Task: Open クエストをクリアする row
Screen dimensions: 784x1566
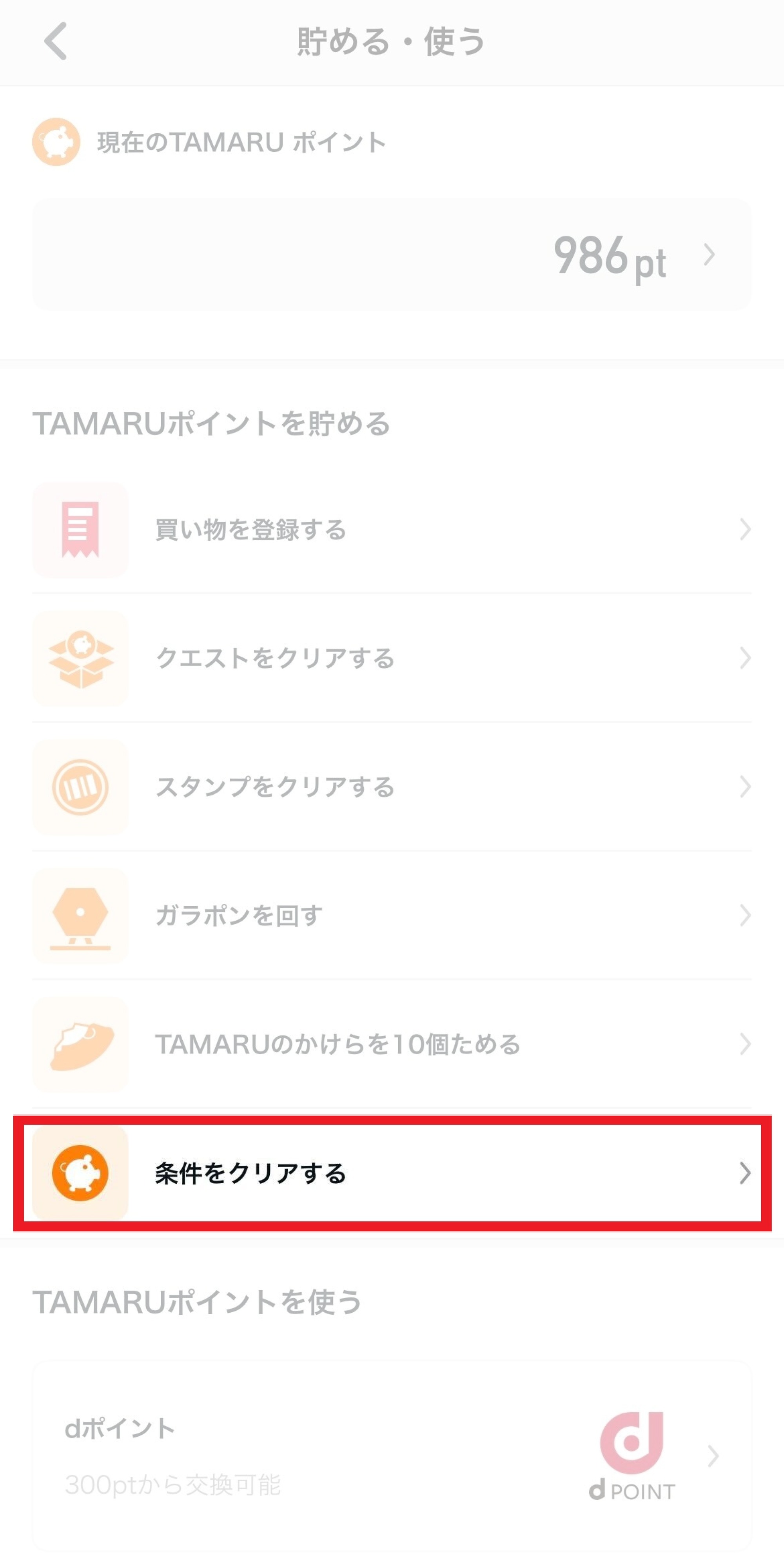Action: (x=392, y=658)
